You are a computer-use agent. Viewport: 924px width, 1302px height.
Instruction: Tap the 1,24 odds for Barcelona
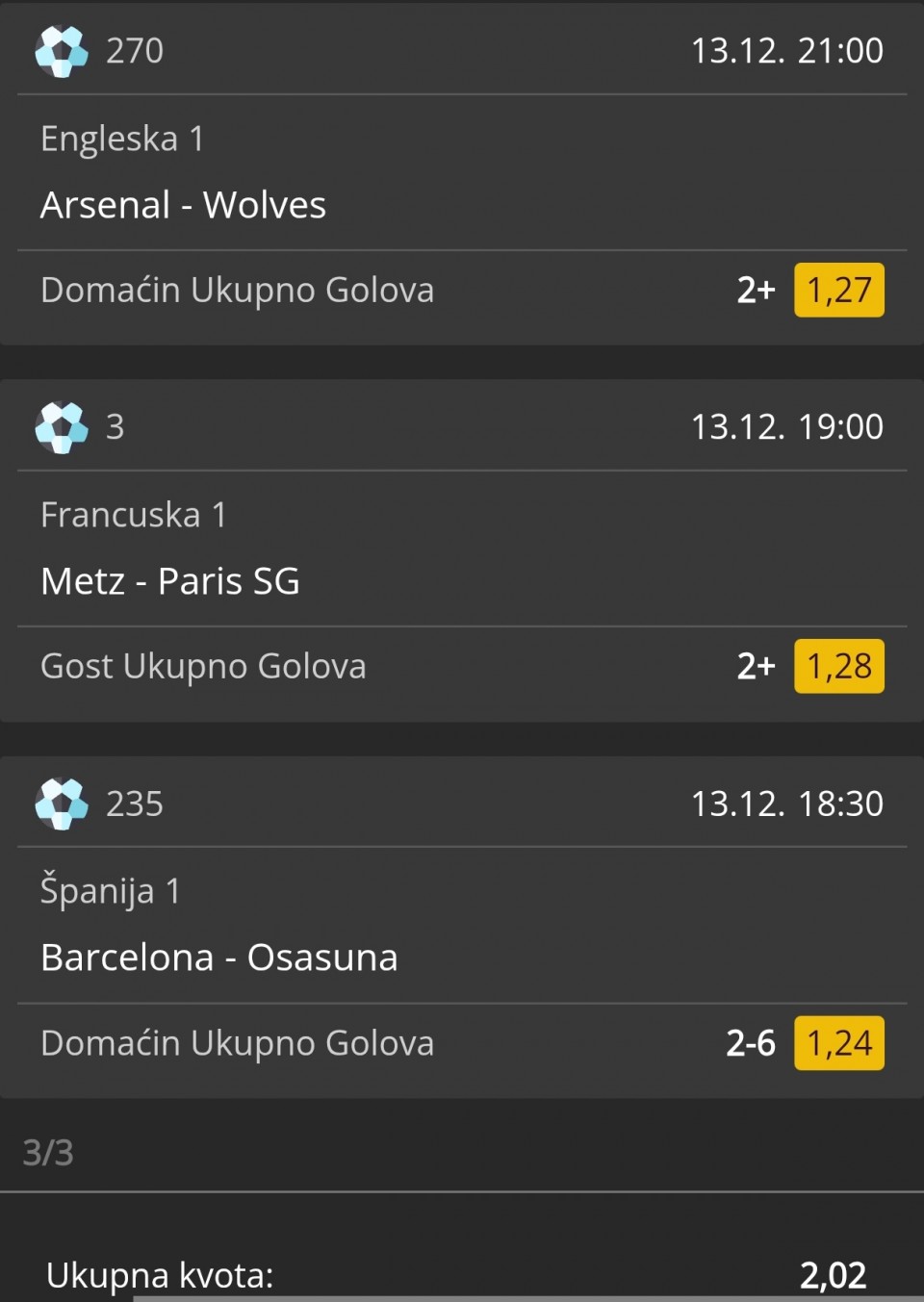point(838,1043)
